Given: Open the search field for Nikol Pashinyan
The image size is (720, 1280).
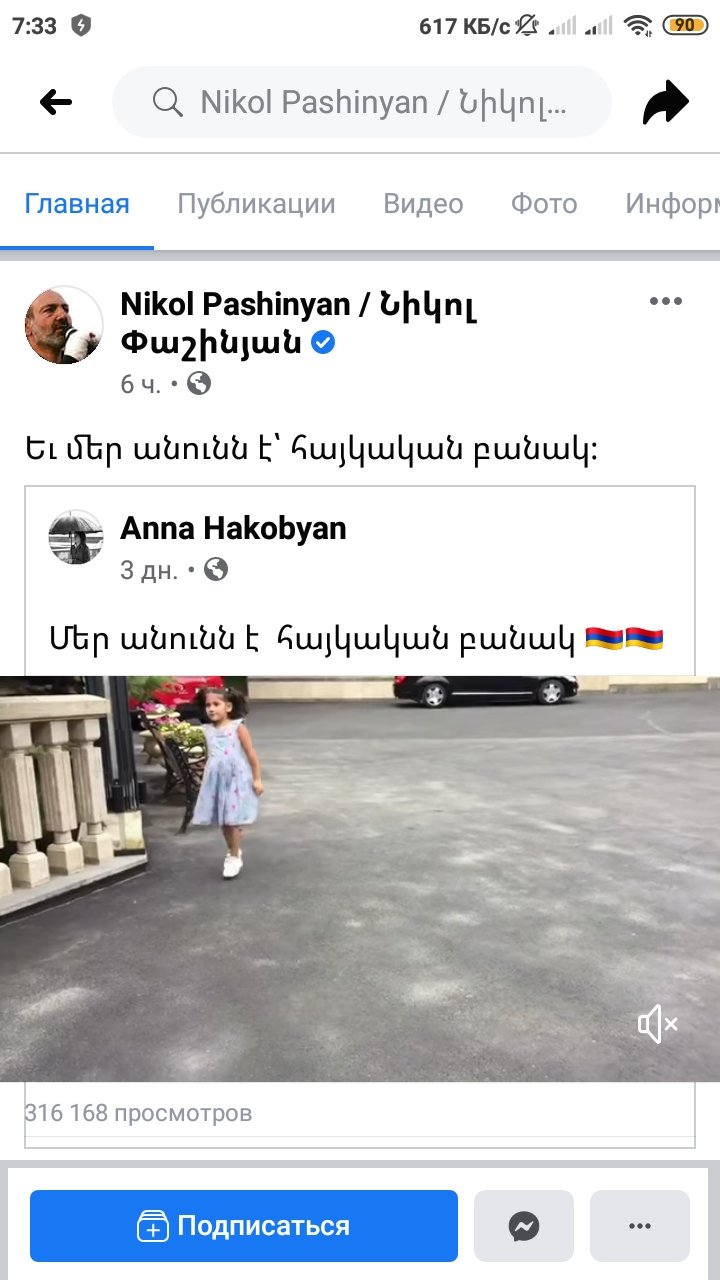Looking at the screenshot, I should [x=362, y=102].
